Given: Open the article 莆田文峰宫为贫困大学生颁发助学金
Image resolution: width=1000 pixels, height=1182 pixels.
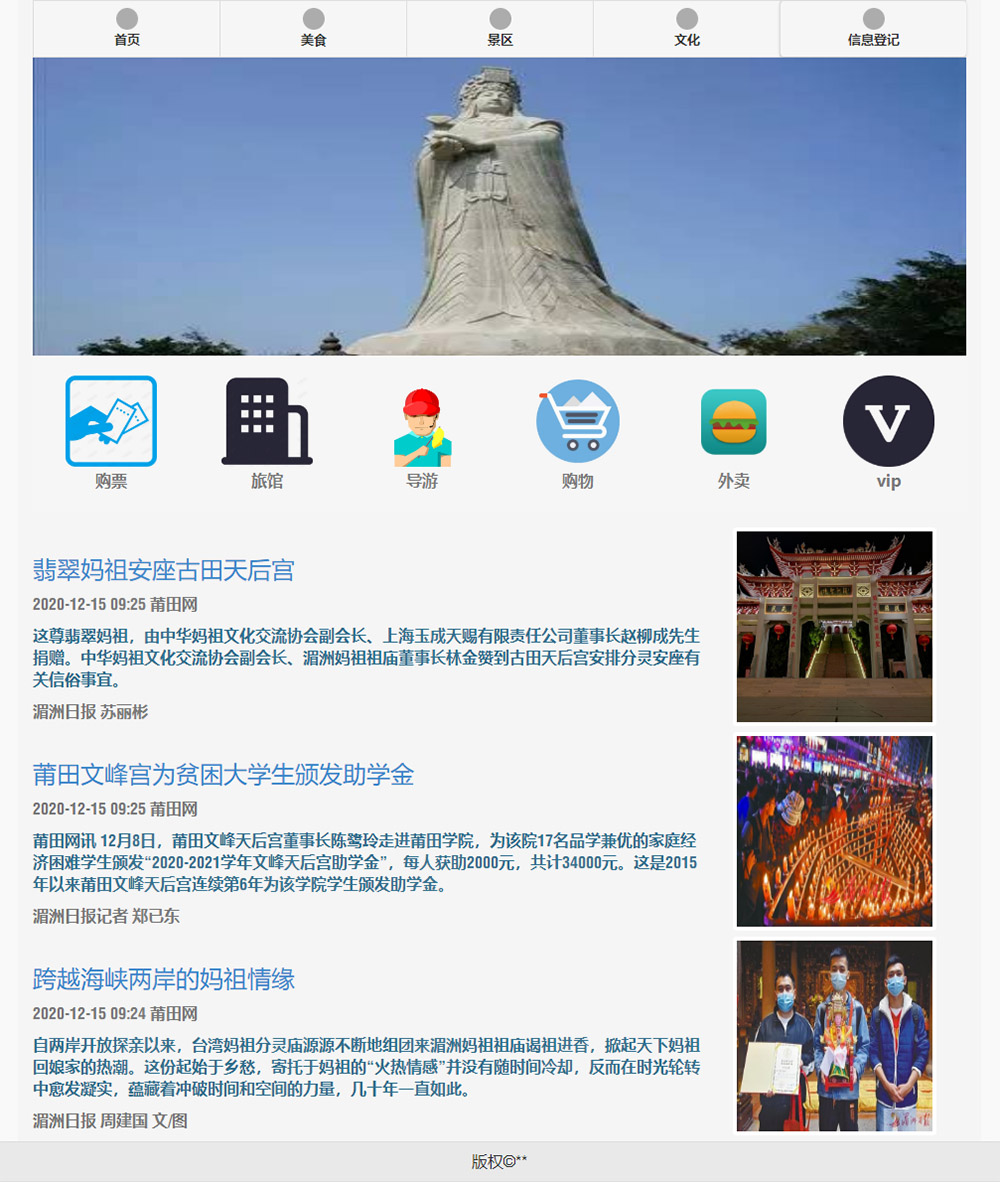Looking at the screenshot, I should (223, 775).
